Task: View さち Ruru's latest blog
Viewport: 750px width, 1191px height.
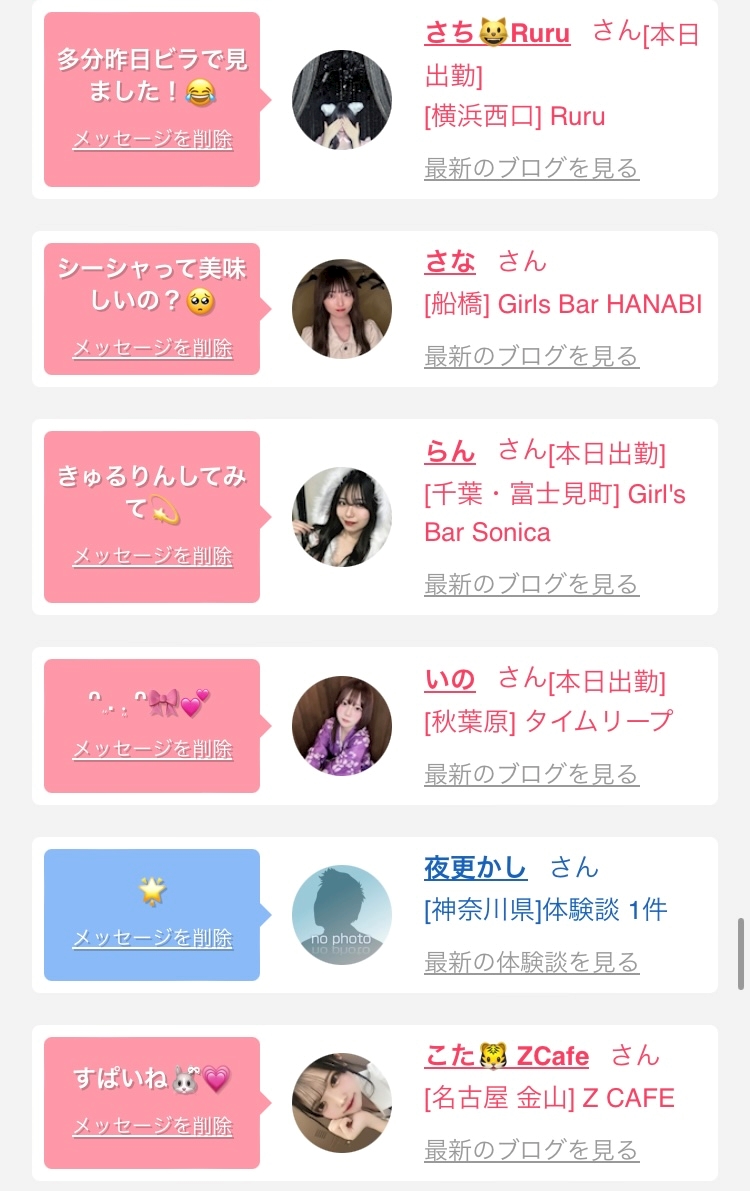Action: pyautogui.click(x=531, y=169)
